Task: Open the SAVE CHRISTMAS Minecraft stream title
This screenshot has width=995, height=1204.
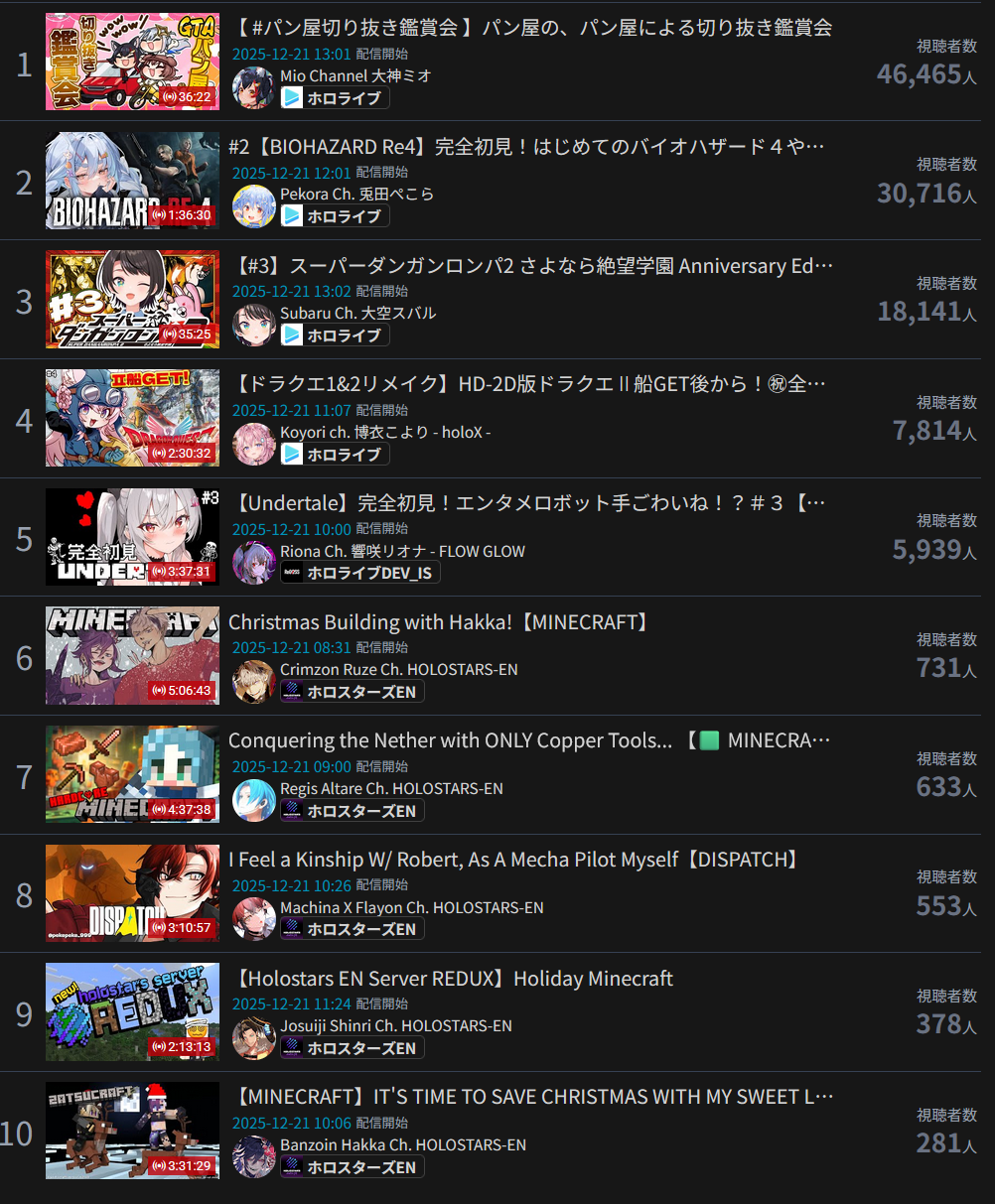Action: [534, 1097]
